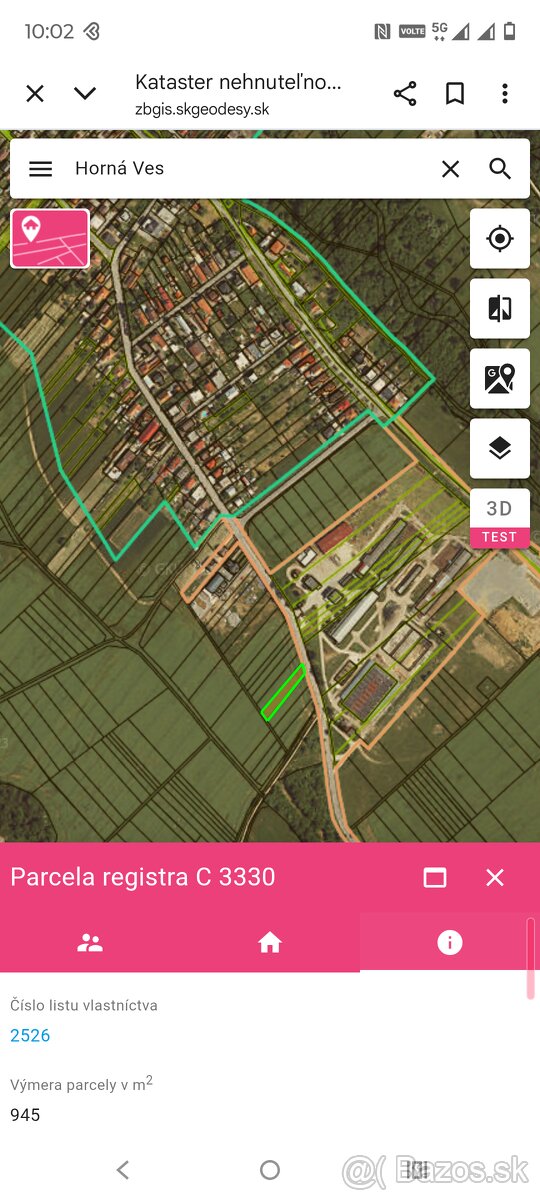Switch to the 3D TEST view
Screen dimensions: 540x1200
[x=500, y=518]
